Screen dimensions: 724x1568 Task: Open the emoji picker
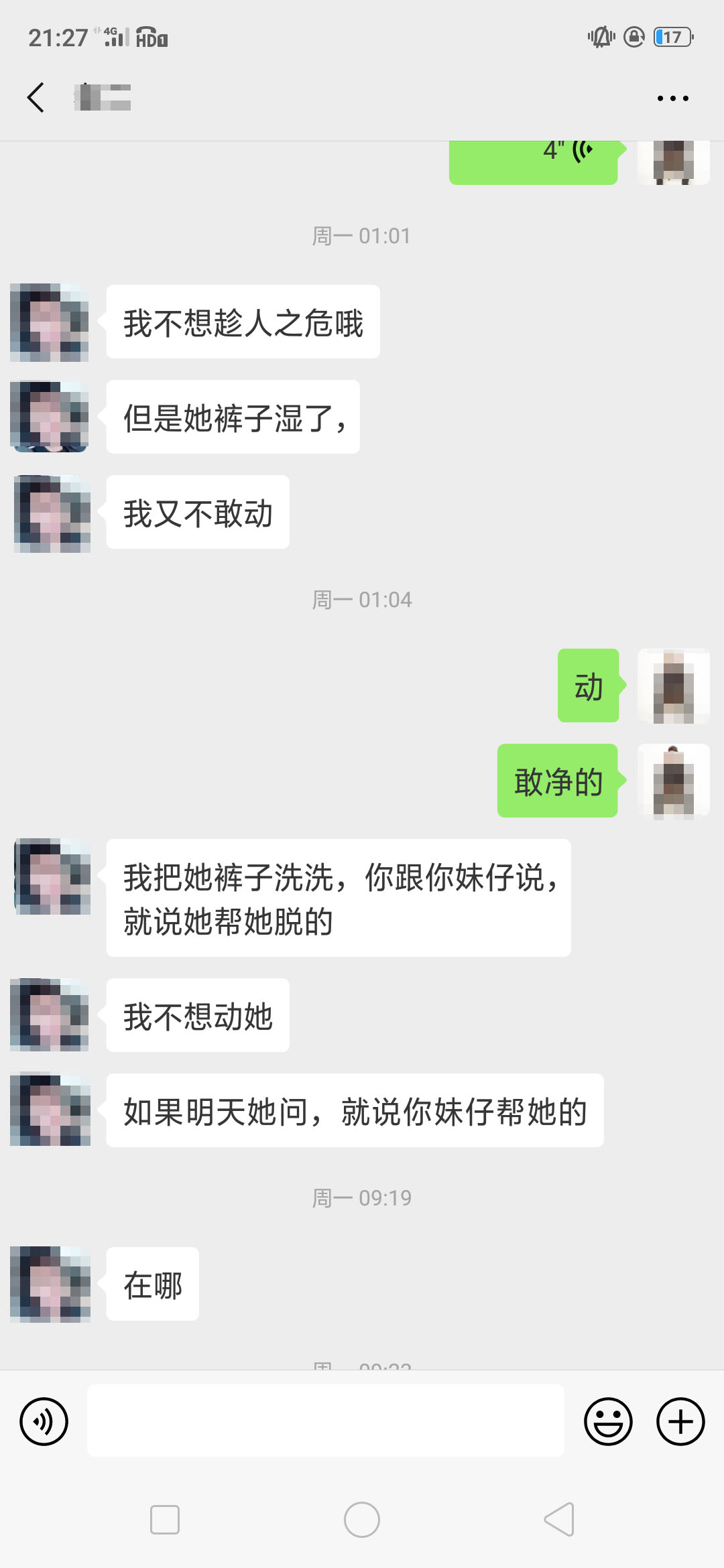click(x=607, y=1421)
